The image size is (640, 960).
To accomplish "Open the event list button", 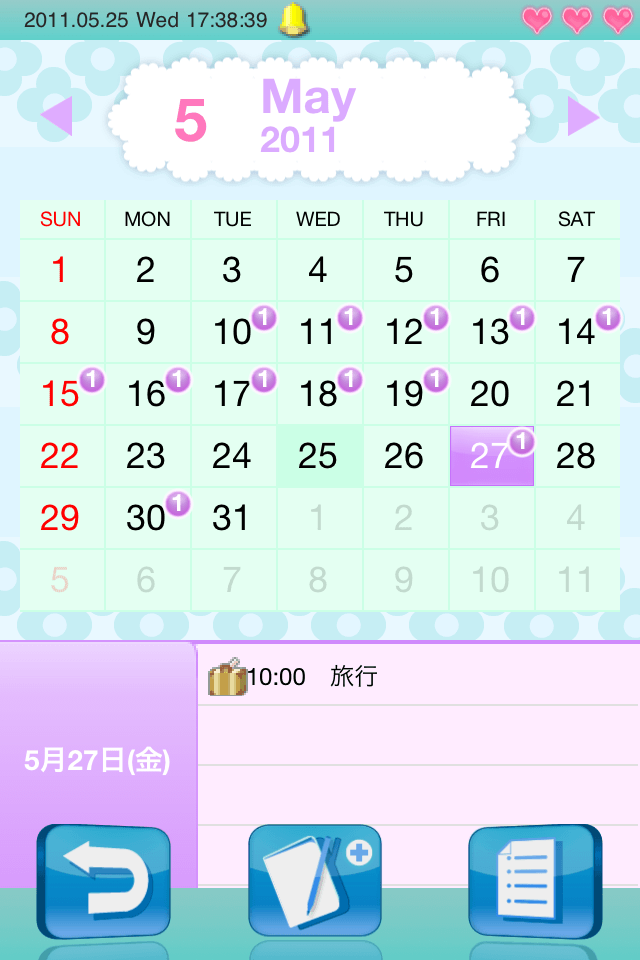I will point(534,880).
